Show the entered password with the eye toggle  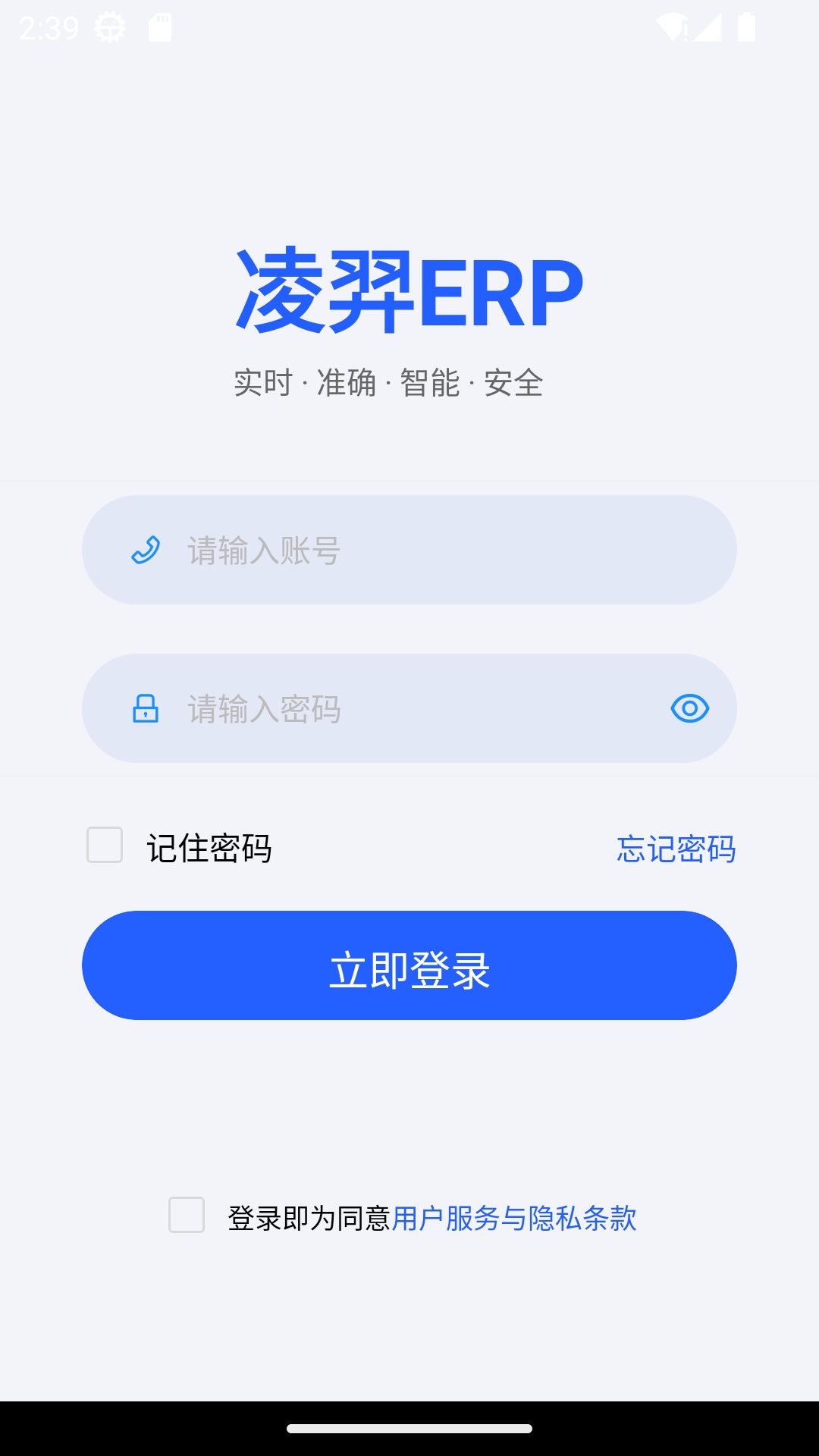click(689, 710)
